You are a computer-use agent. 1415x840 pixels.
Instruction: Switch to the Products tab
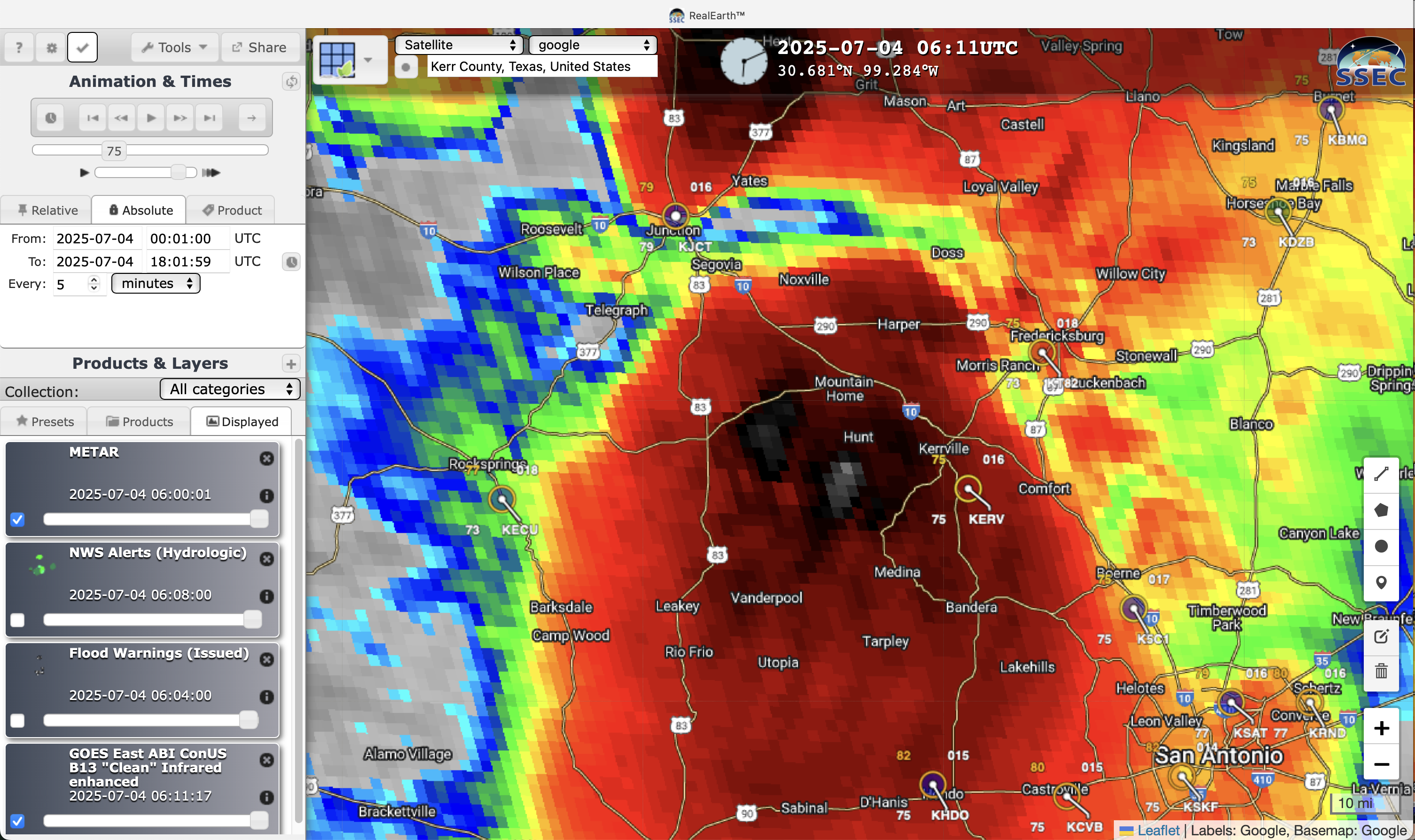point(139,422)
